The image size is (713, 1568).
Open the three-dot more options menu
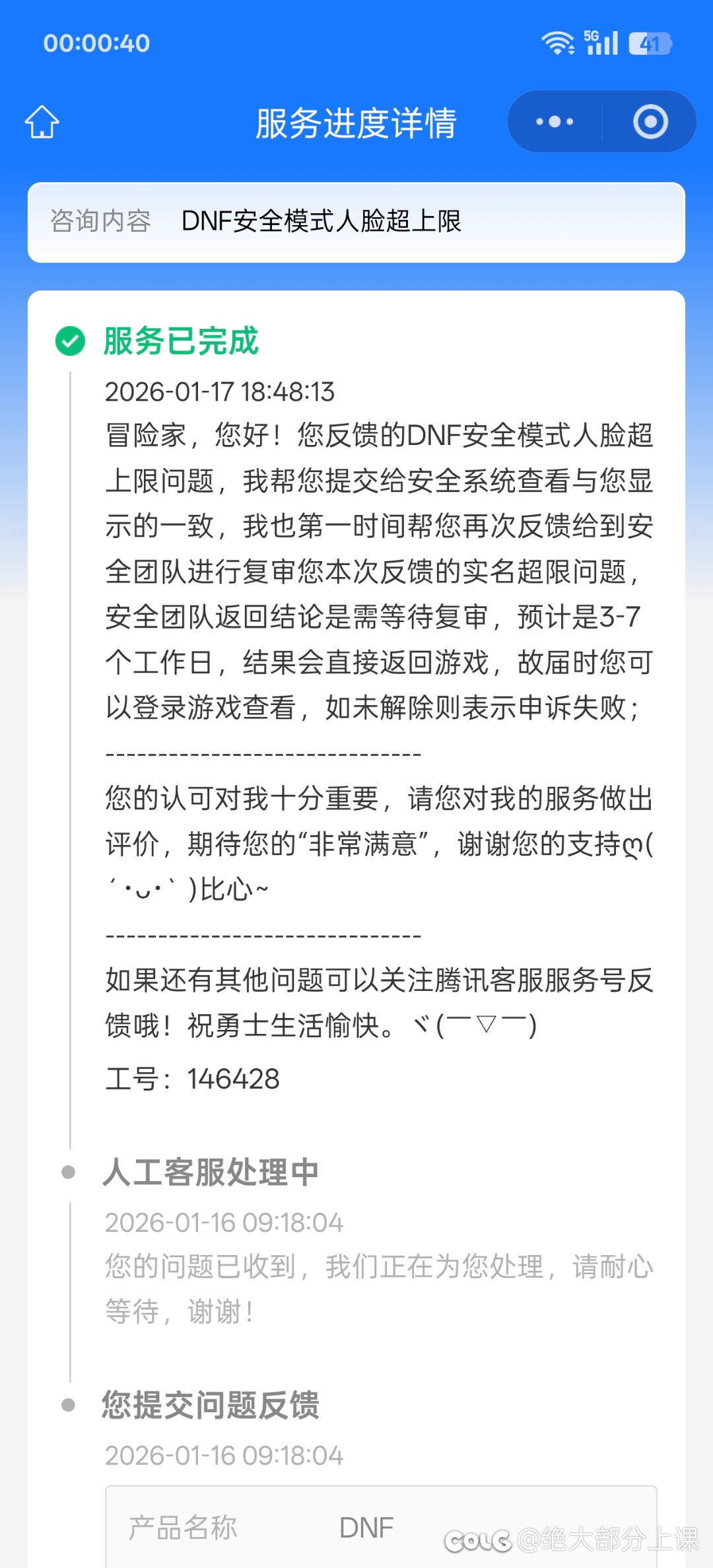(x=555, y=122)
